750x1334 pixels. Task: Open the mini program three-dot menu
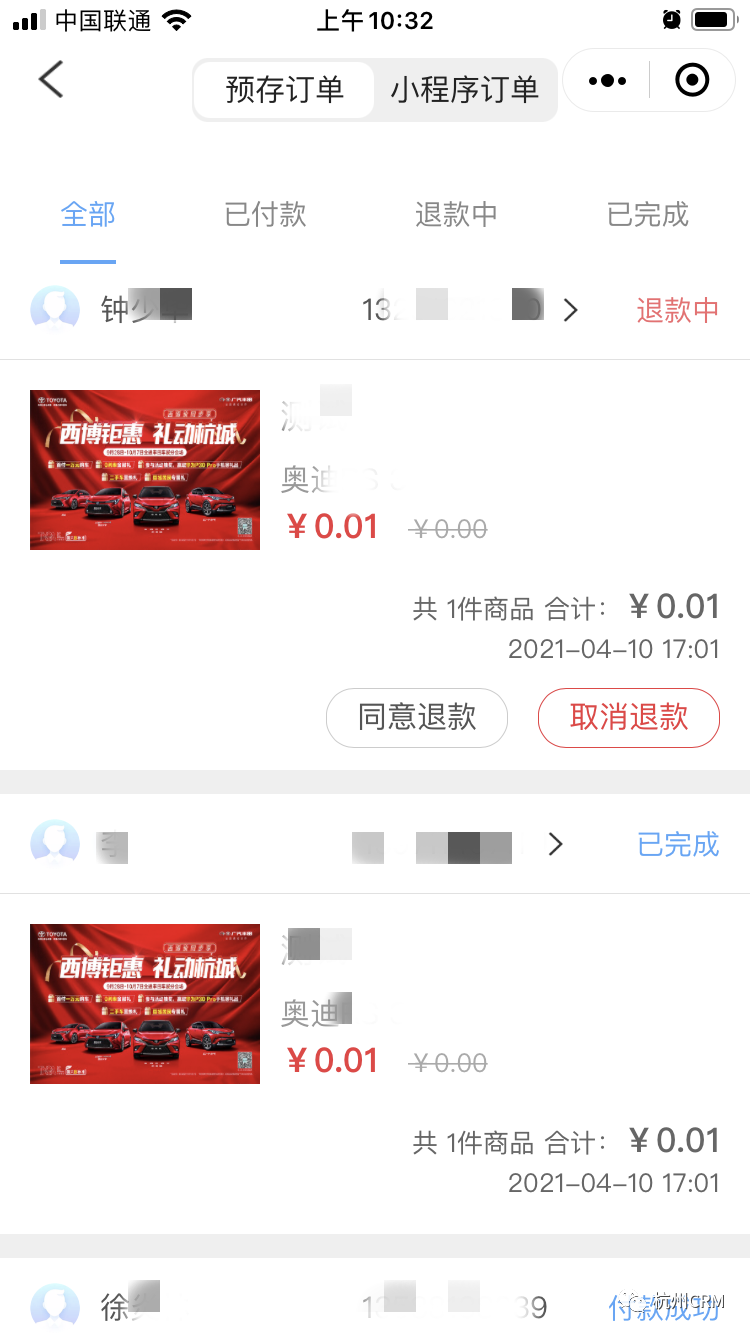click(x=607, y=81)
